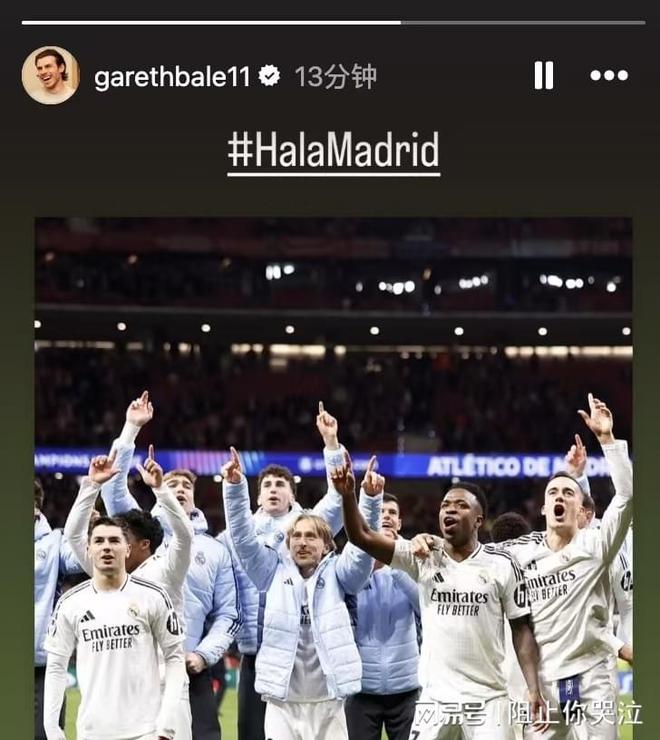
Task: Open the three-dot more options menu
Action: (x=608, y=75)
